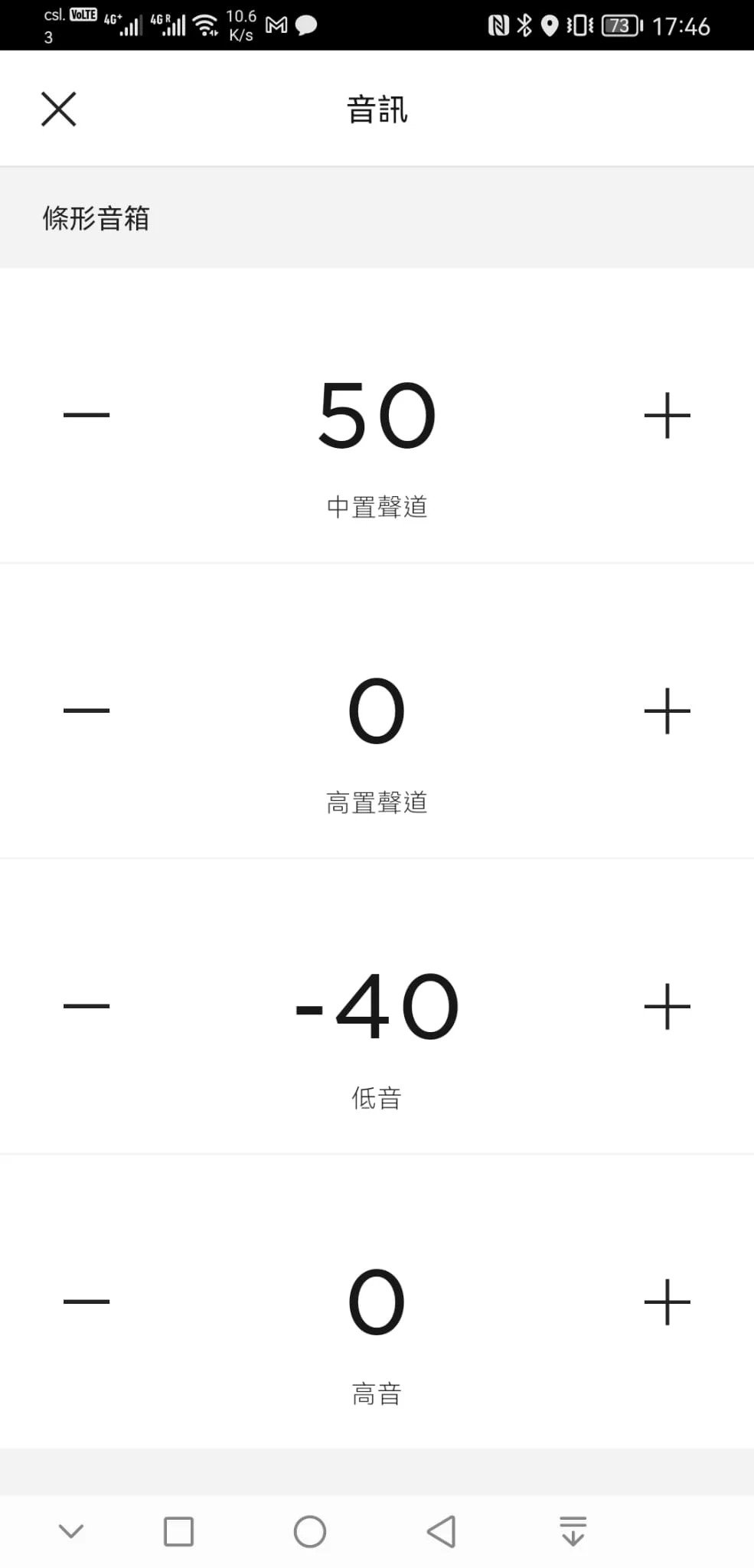Turn up the 高音 treble setting

(668, 1301)
